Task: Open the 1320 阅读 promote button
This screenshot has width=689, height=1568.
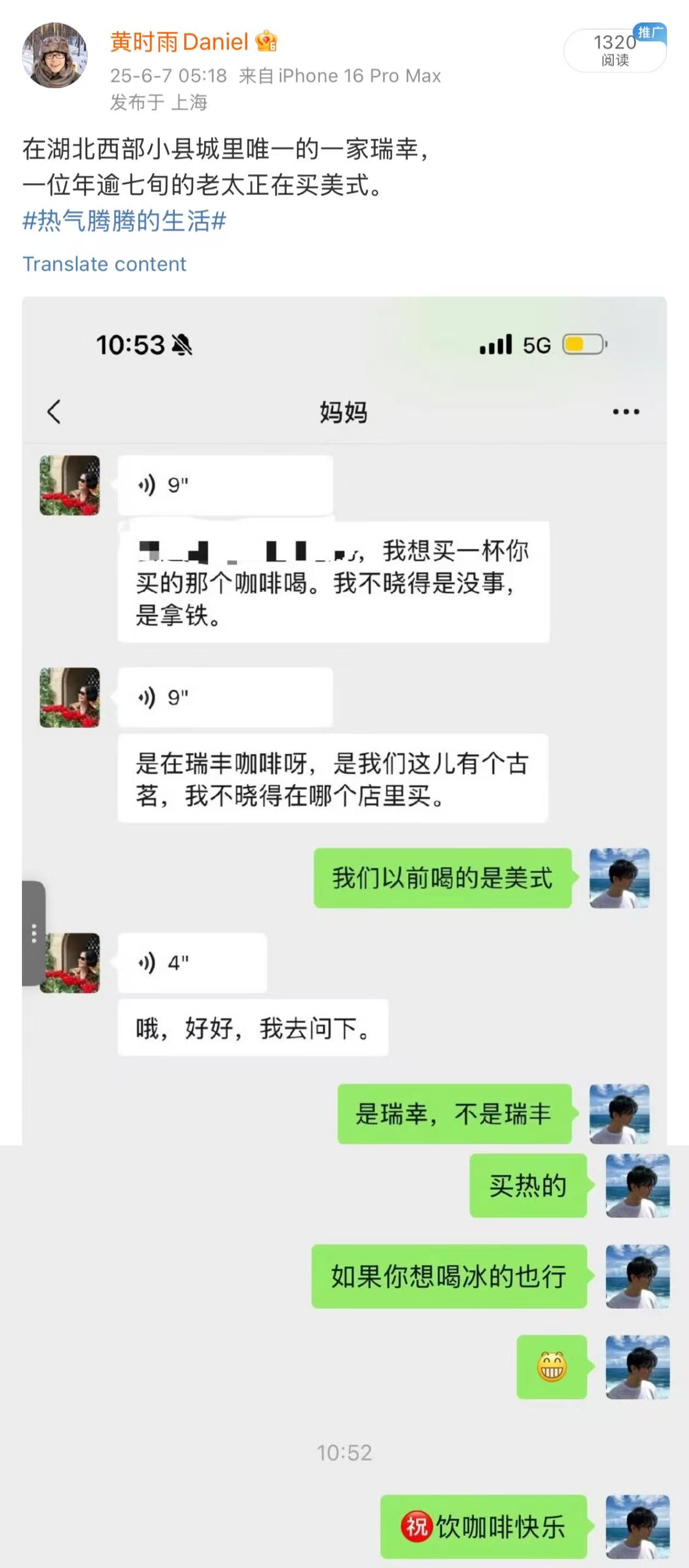Action: (x=614, y=50)
